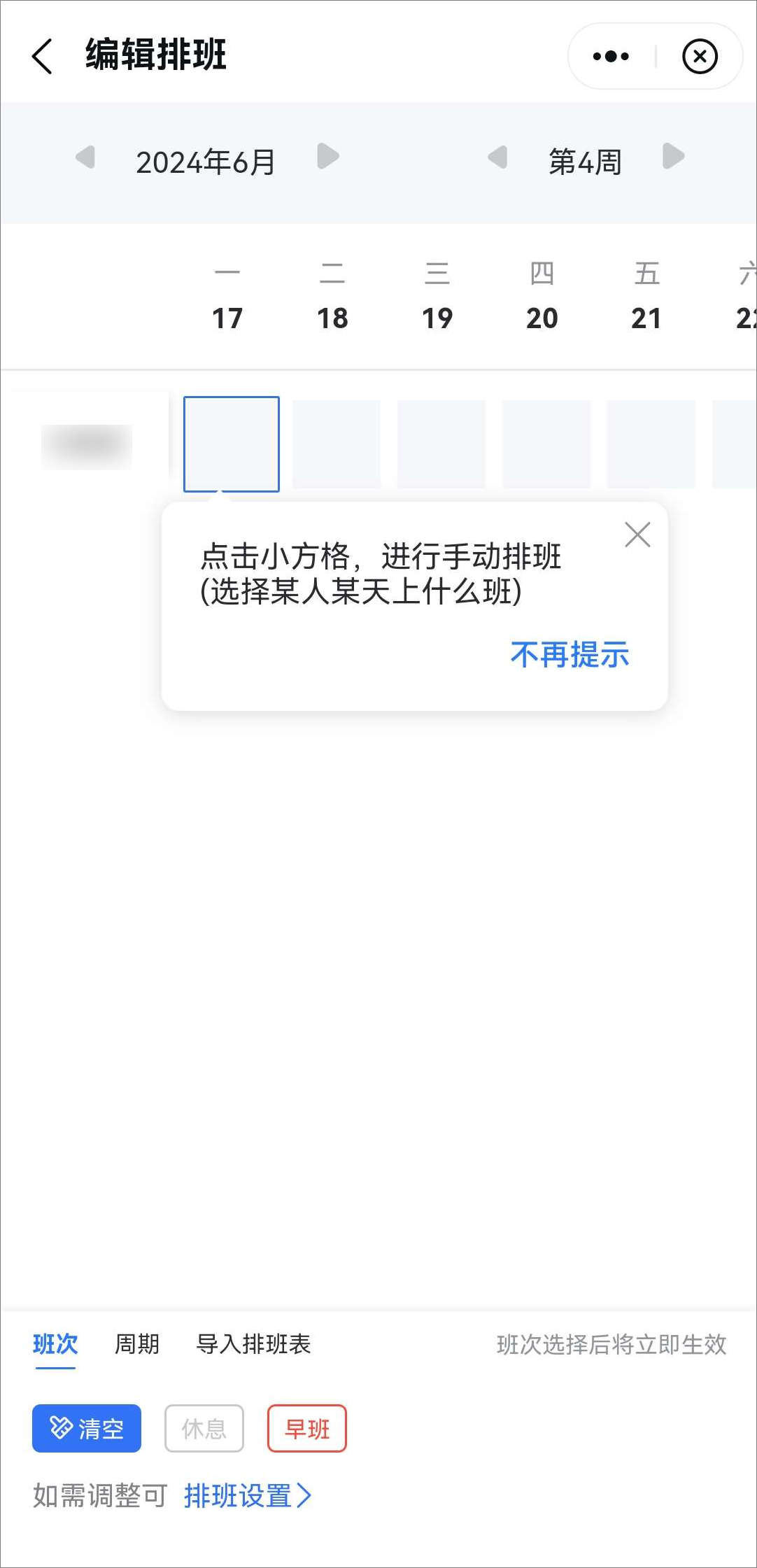Switch to next week after 第4周
The width and height of the screenshot is (757, 1568).
tap(673, 157)
